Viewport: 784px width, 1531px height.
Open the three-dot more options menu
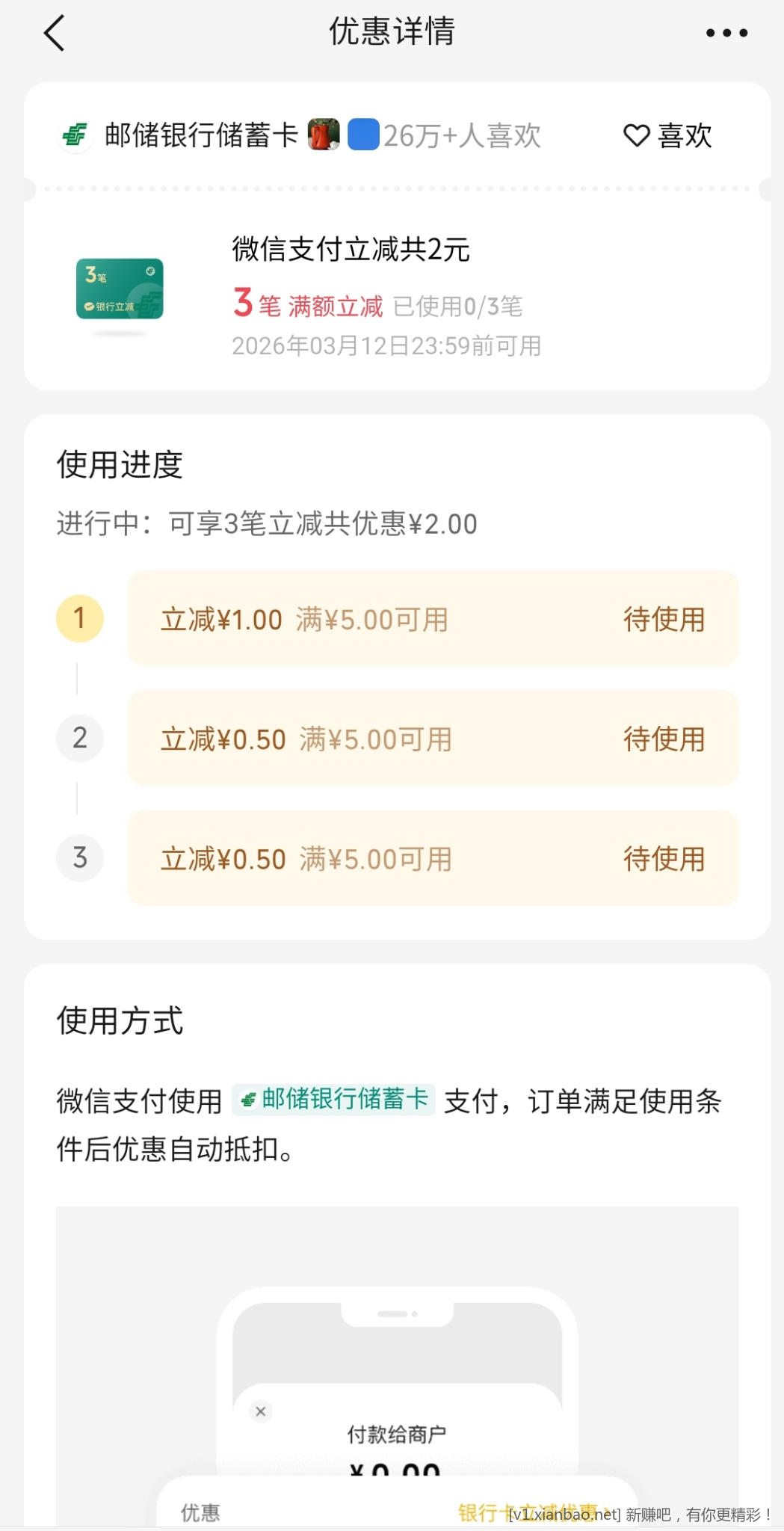[x=726, y=32]
